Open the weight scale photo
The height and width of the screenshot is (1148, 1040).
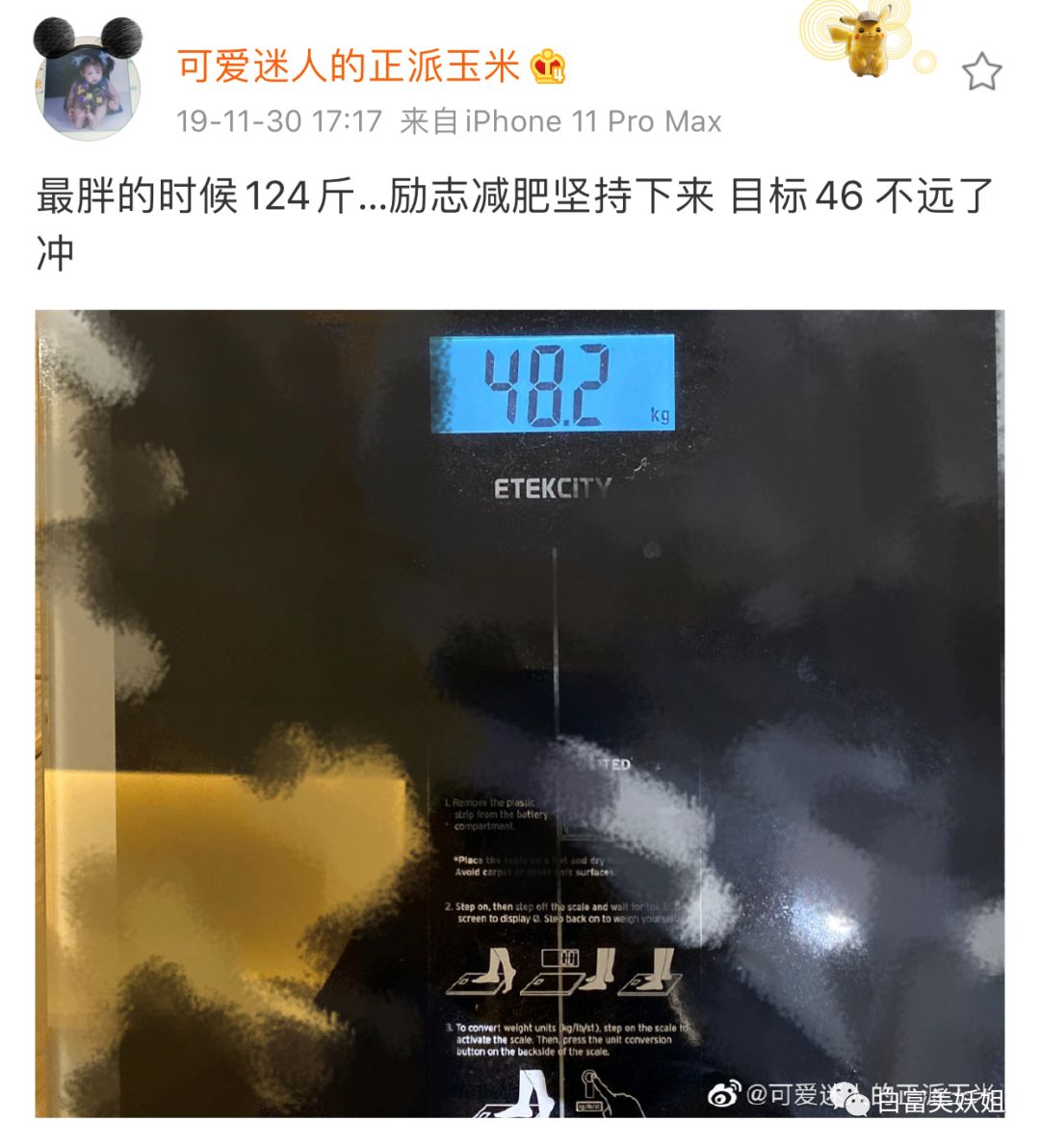click(520, 713)
